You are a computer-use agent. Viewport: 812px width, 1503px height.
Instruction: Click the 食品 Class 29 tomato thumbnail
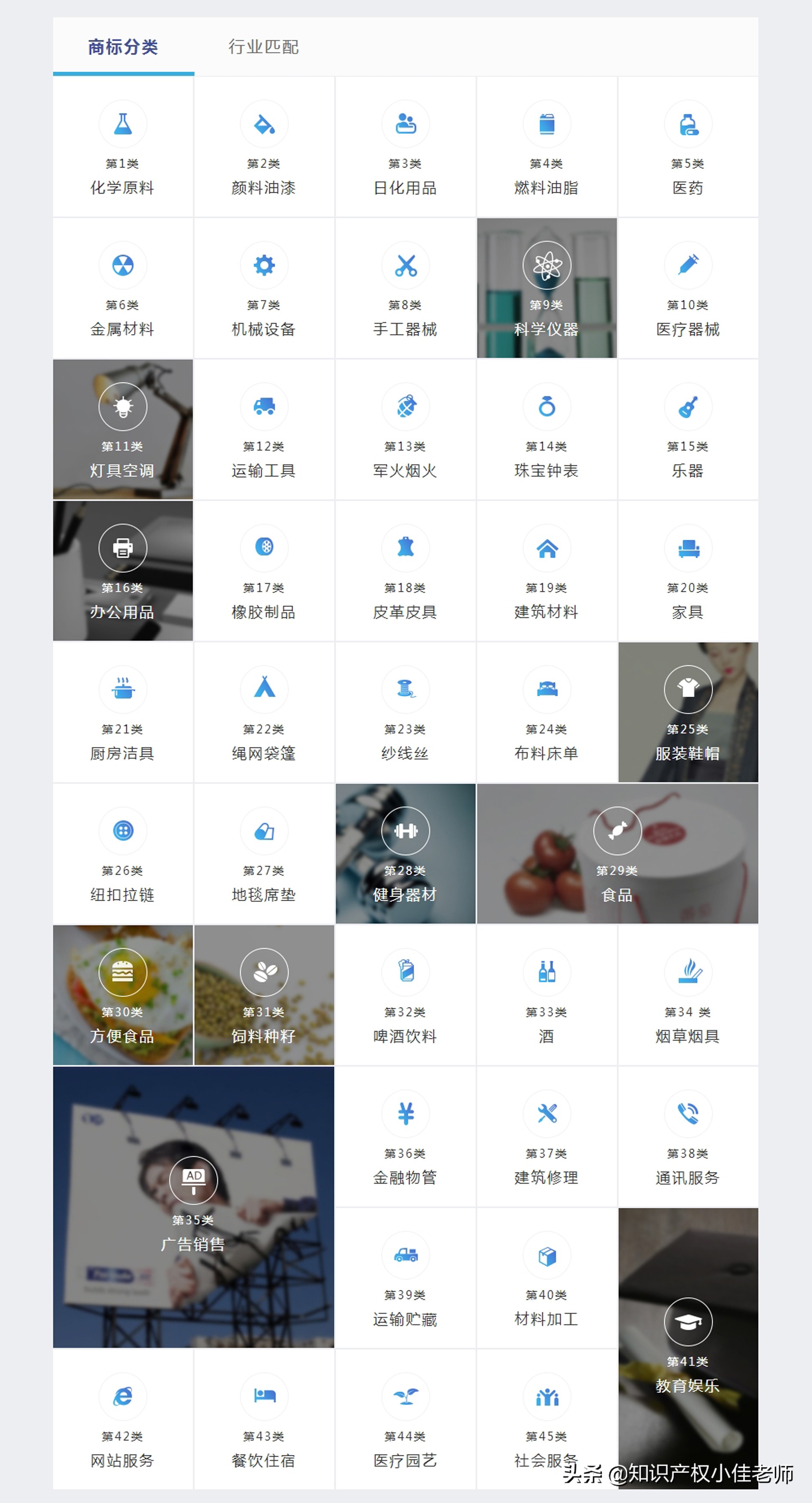point(617,832)
